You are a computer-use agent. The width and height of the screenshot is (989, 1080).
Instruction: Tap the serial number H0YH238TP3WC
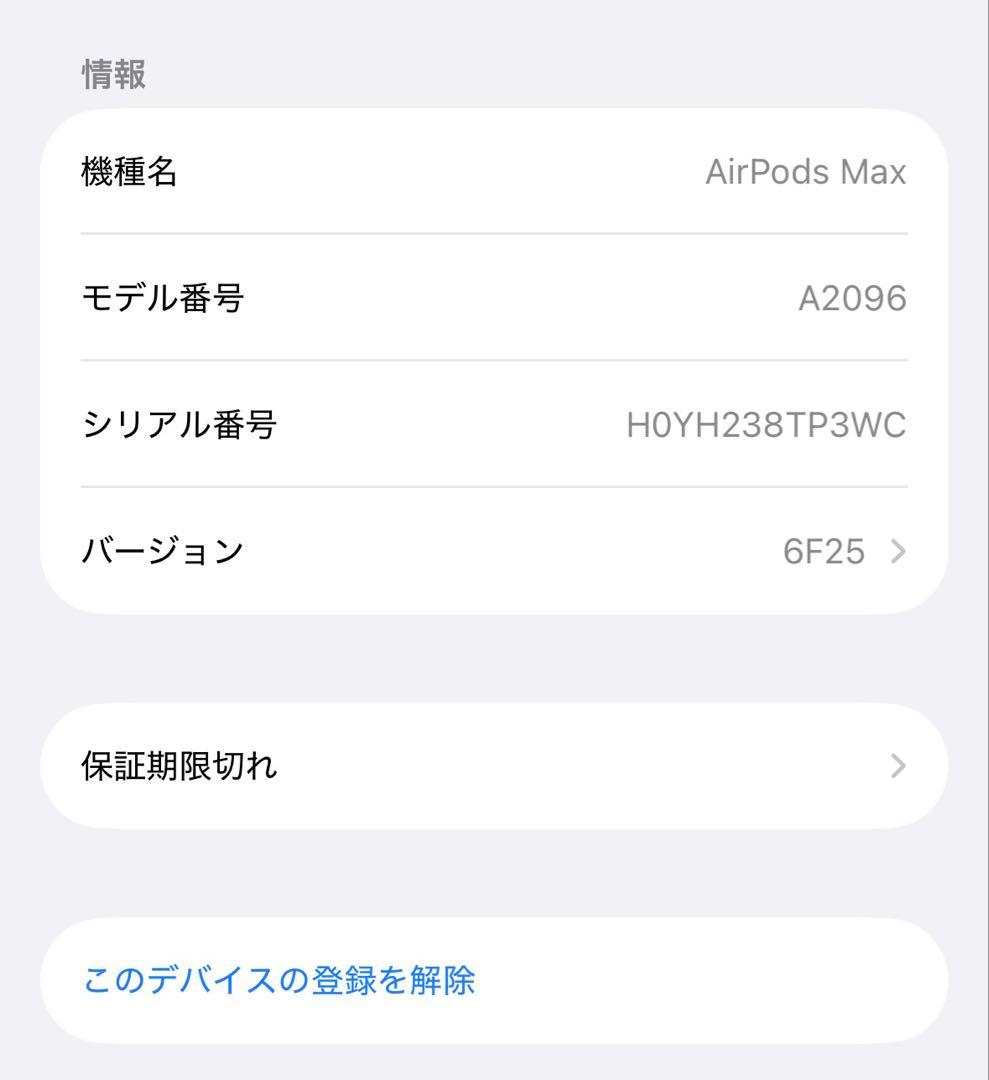coord(763,423)
